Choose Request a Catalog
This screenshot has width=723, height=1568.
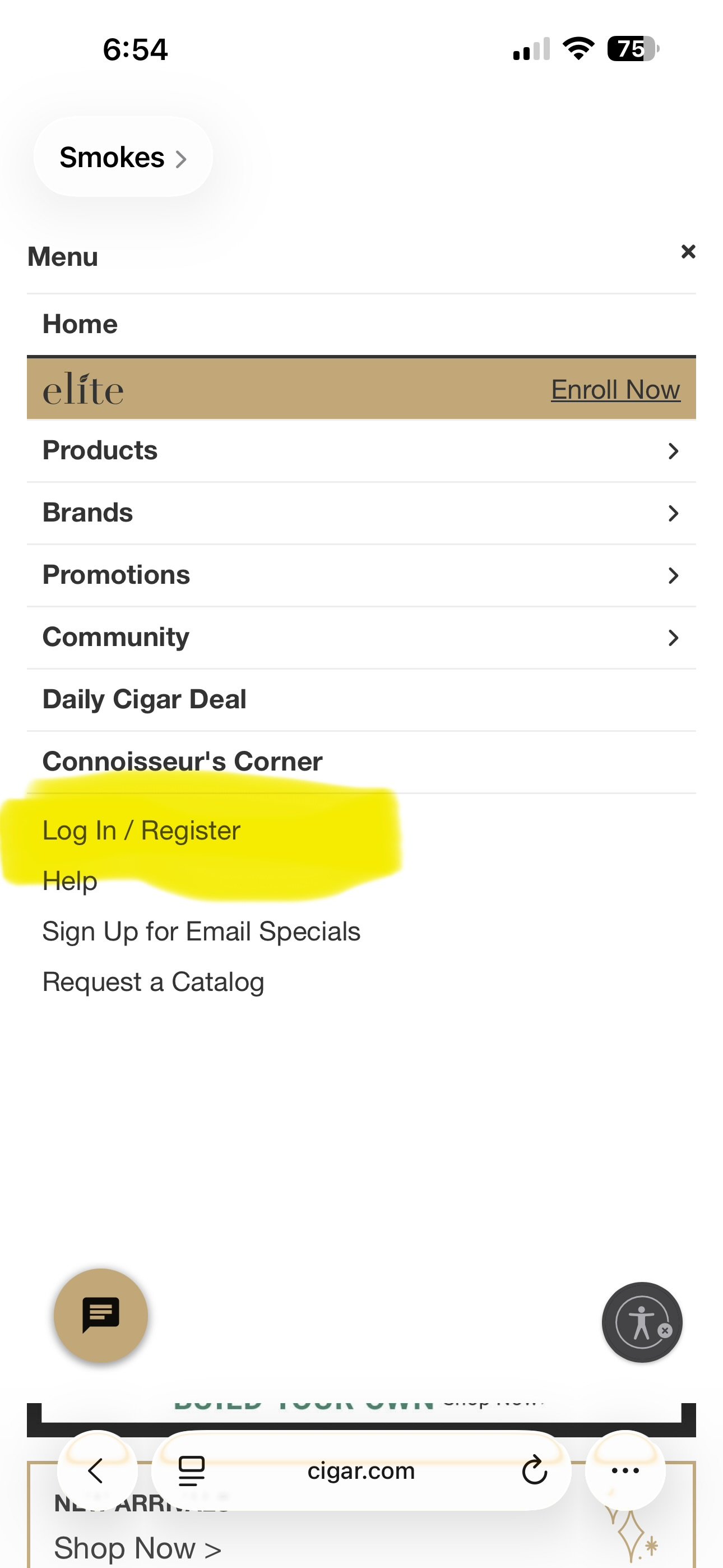(x=153, y=982)
